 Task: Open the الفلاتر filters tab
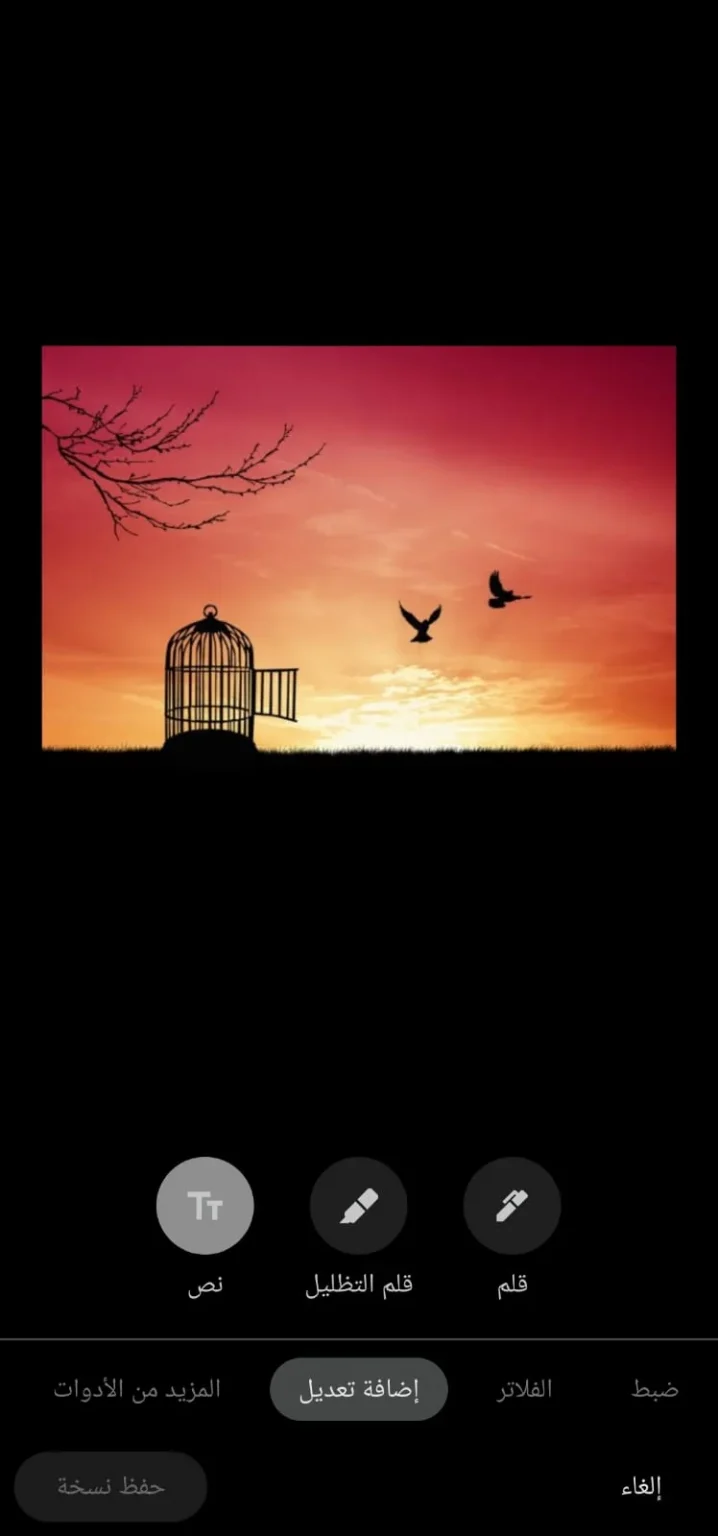point(525,1389)
